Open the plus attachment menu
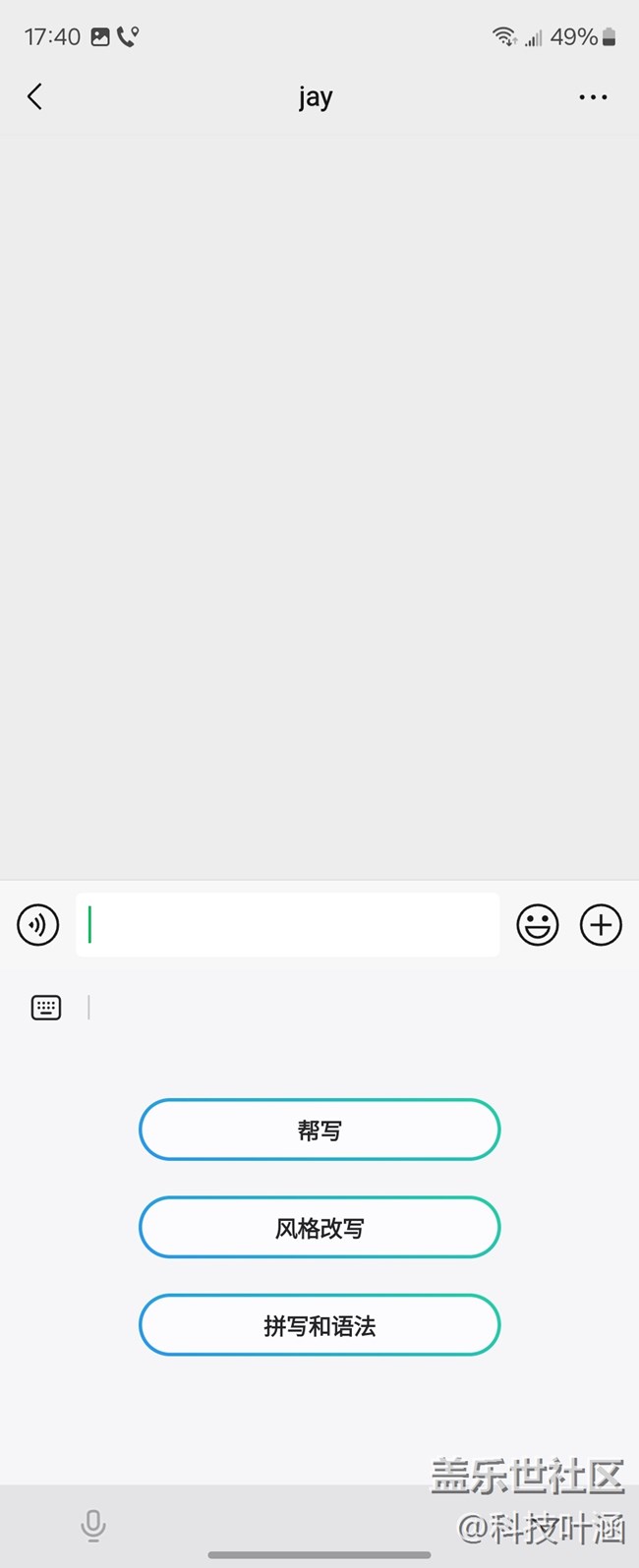Screen dimensions: 639x1568 coord(601,925)
